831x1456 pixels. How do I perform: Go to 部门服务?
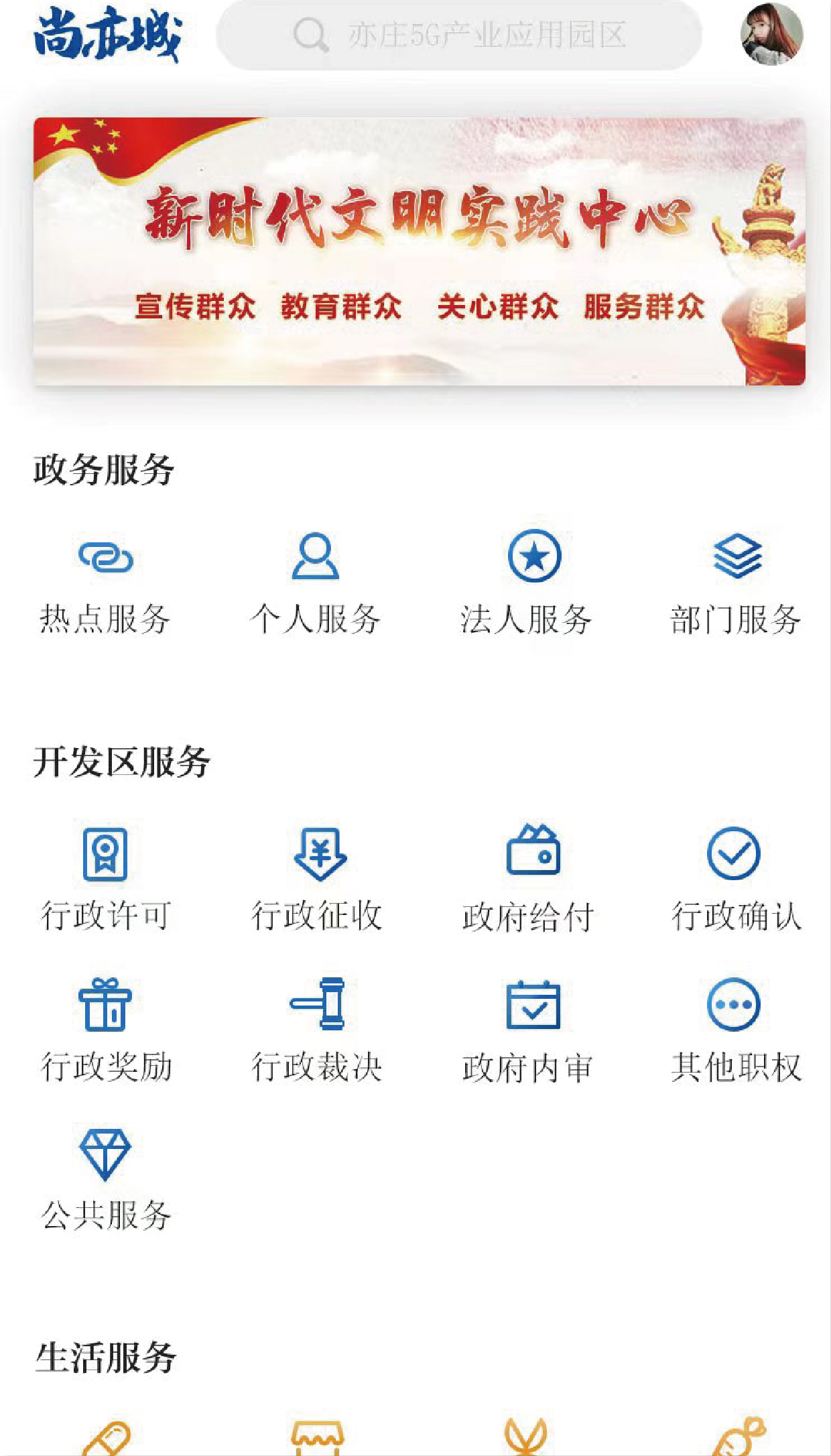click(x=736, y=583)
